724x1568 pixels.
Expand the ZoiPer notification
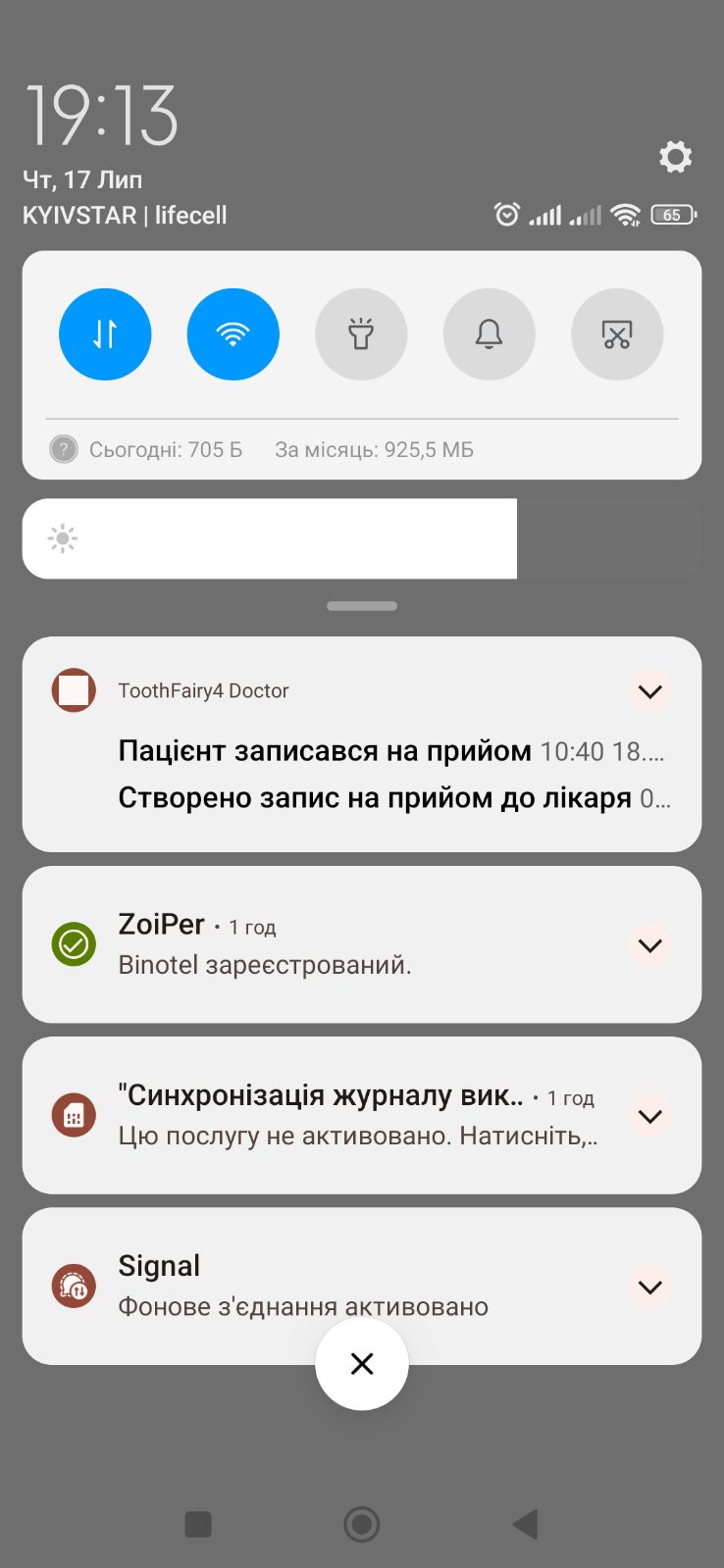[x=649, y=945]
